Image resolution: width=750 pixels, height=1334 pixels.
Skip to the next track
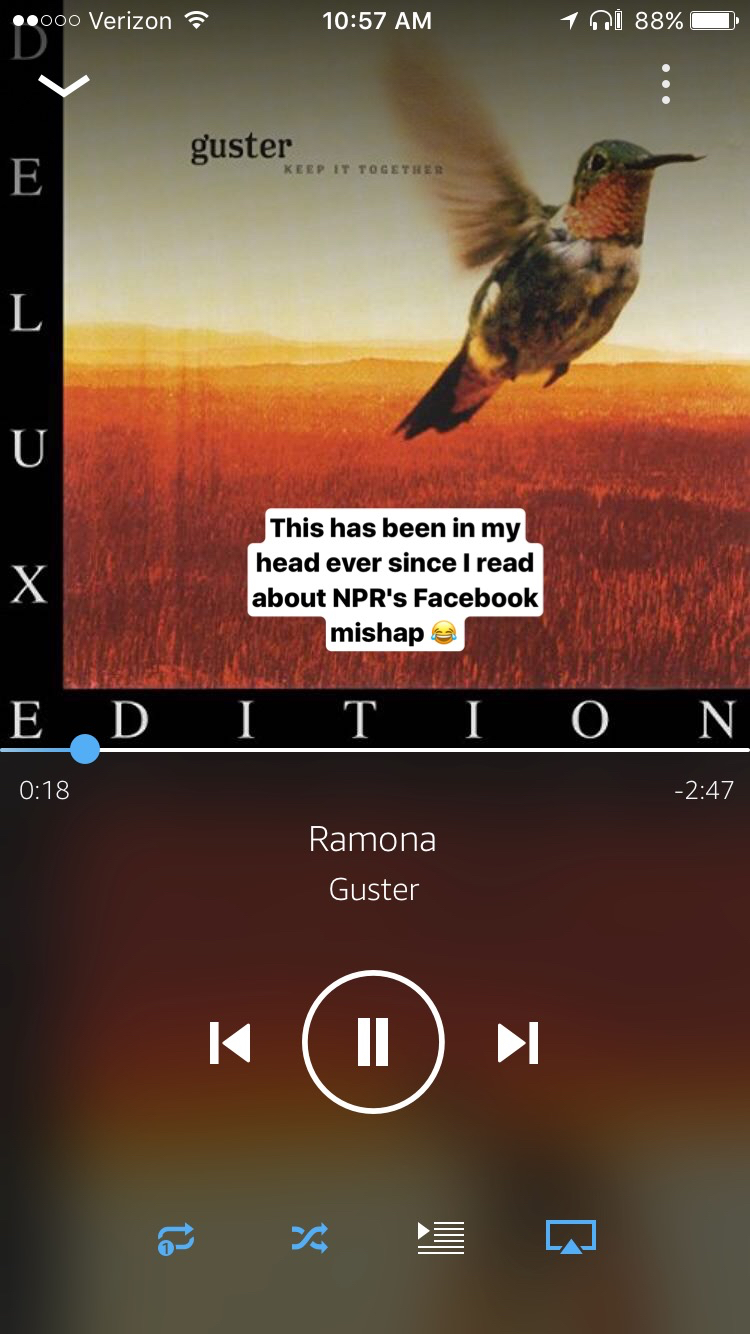click(x=518, y=1043)
